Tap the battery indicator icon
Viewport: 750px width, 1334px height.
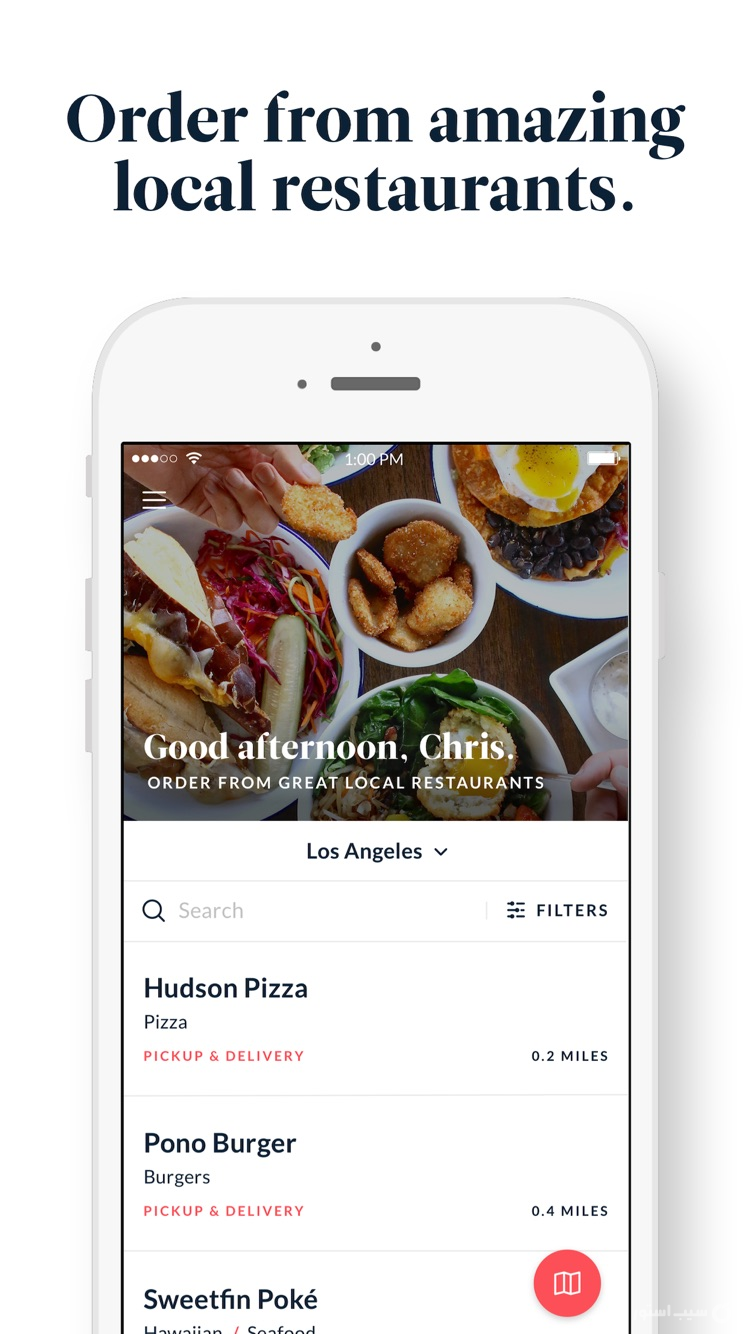(x=603, y=457)
